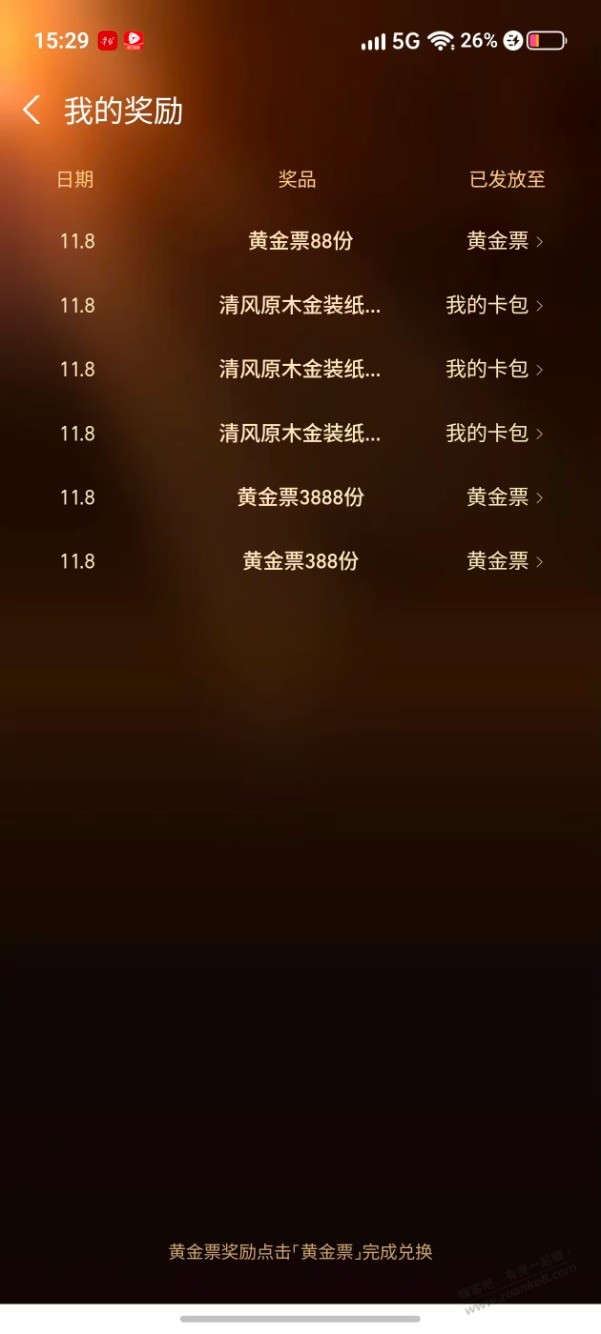Open 黄金票 for the 黄金票388份 reward
Viewport: 601px width, 1334px height.
pyautogui.click(x=505, y=561)
